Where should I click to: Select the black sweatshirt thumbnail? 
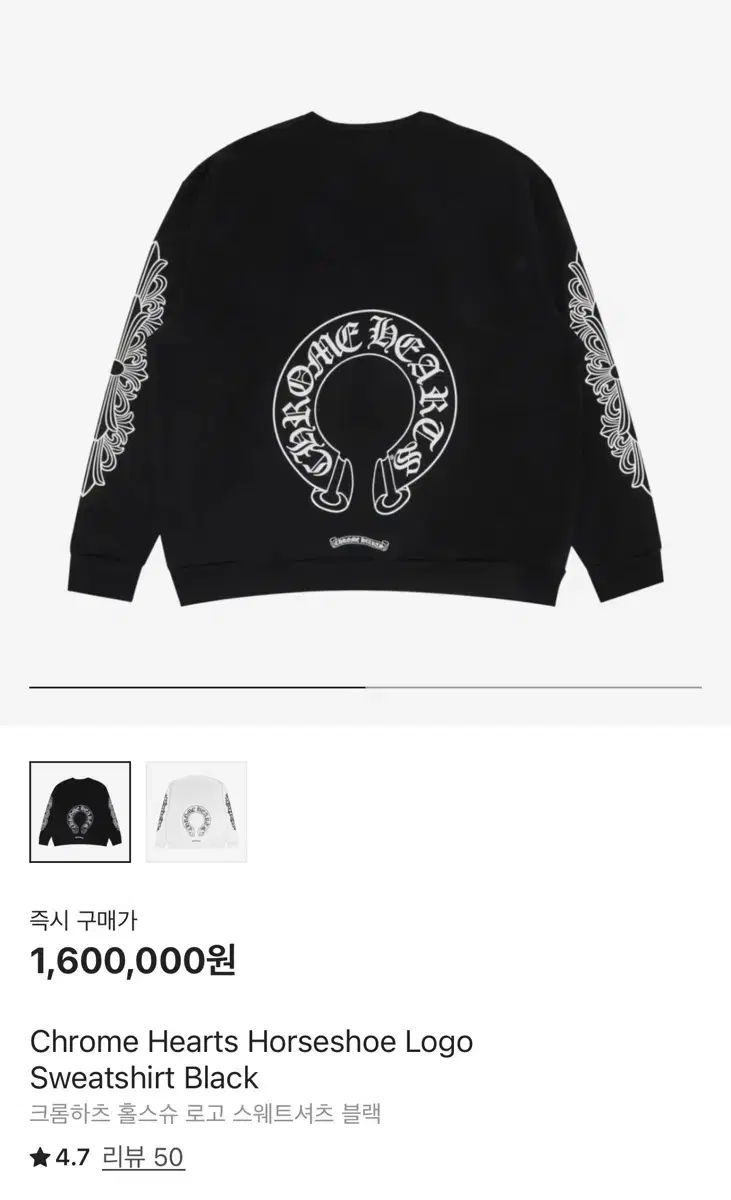pyautogui.click(x=80, y=811)
